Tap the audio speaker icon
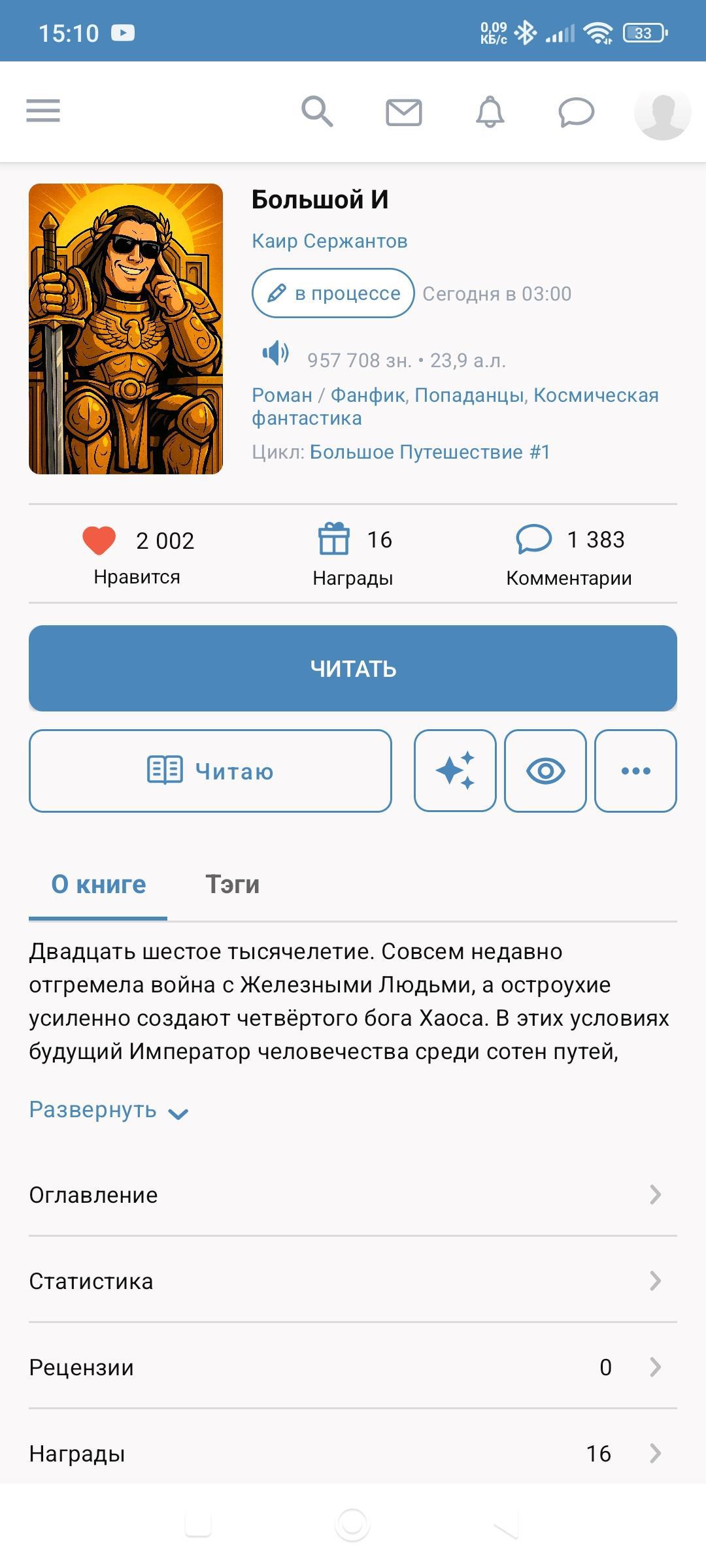706x1568 pixels. (x=275, y=353)
